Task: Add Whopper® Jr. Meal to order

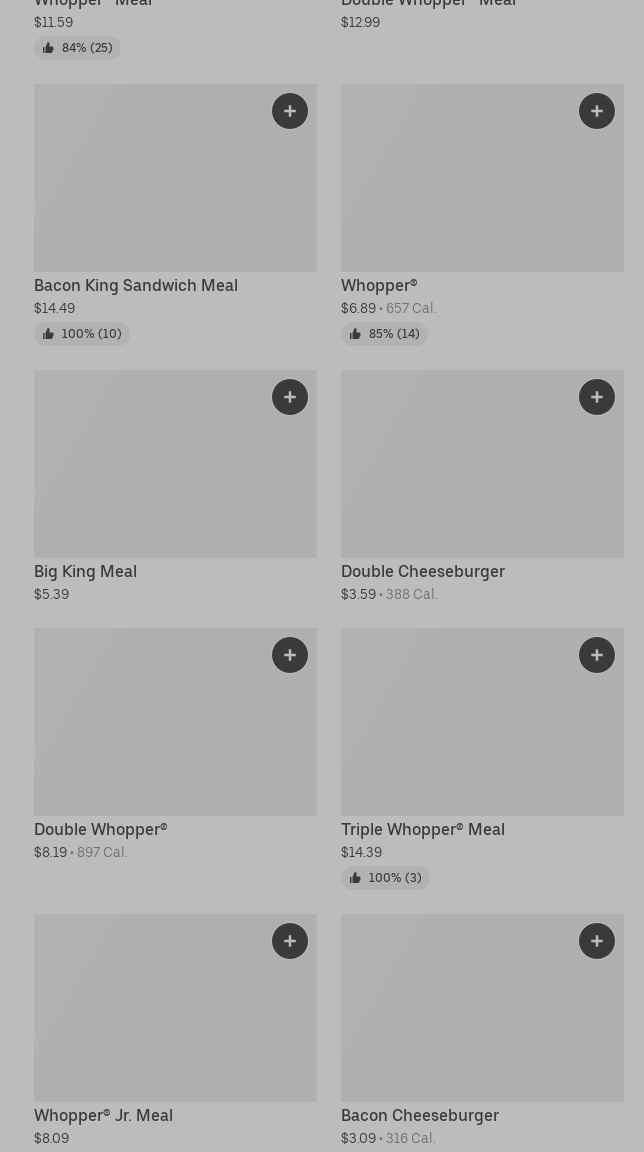Action: [x=290, y=941]
